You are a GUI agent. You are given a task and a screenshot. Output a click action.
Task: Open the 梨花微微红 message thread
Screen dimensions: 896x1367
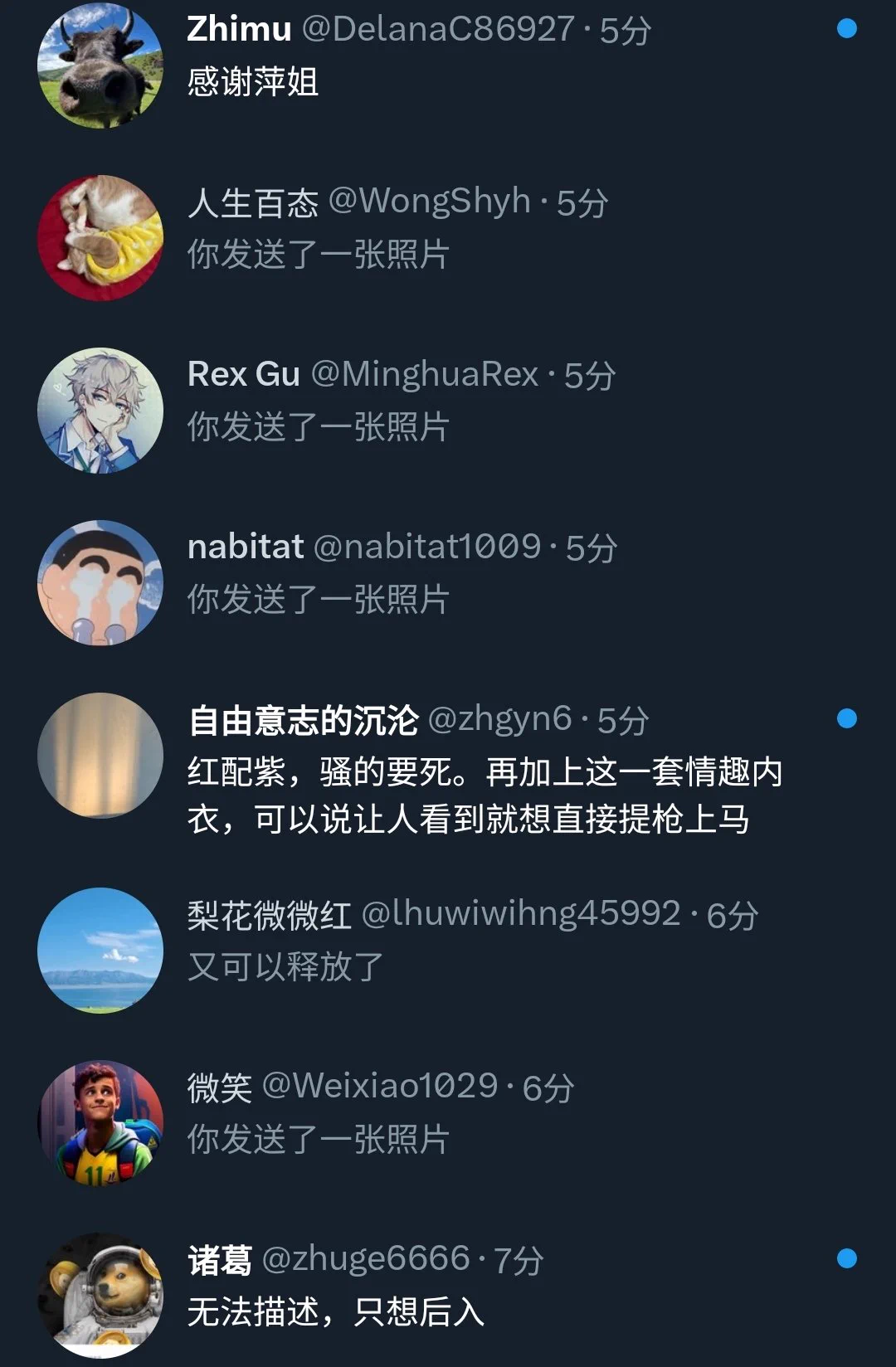tap(448, 942)
